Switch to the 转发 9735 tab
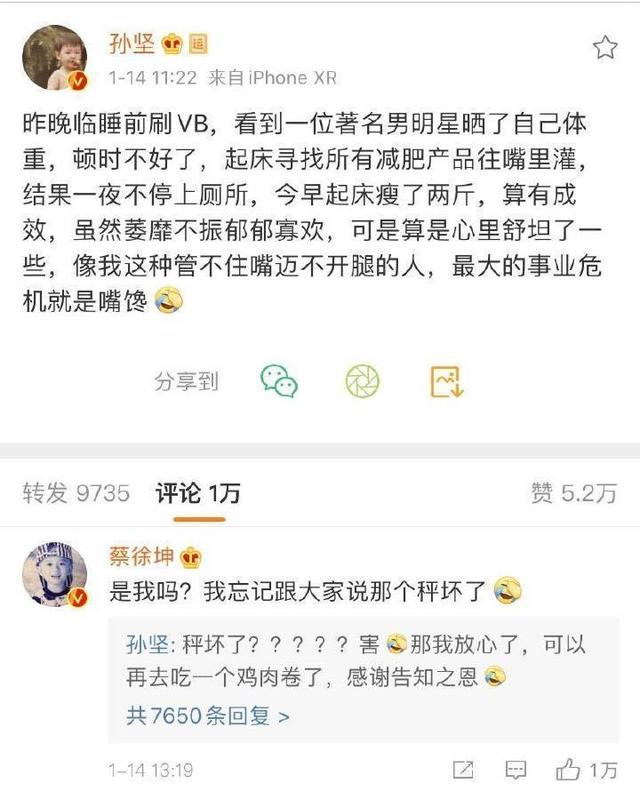This screenshot has height=791, width=640. pyautogui.click(x=76, y=493)
